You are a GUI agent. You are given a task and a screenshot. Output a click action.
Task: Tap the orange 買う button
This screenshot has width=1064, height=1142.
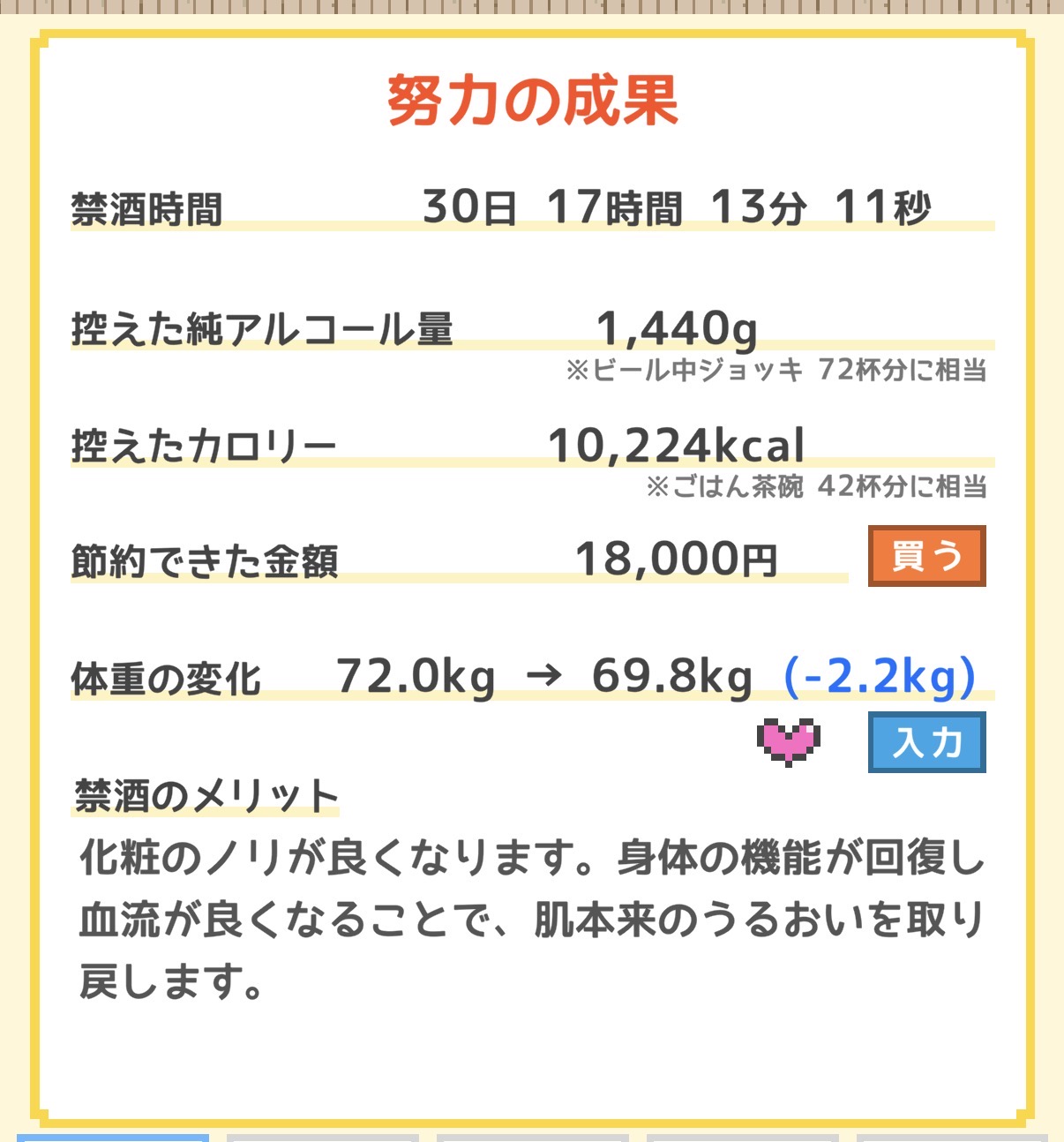click(x=926, y=557)
